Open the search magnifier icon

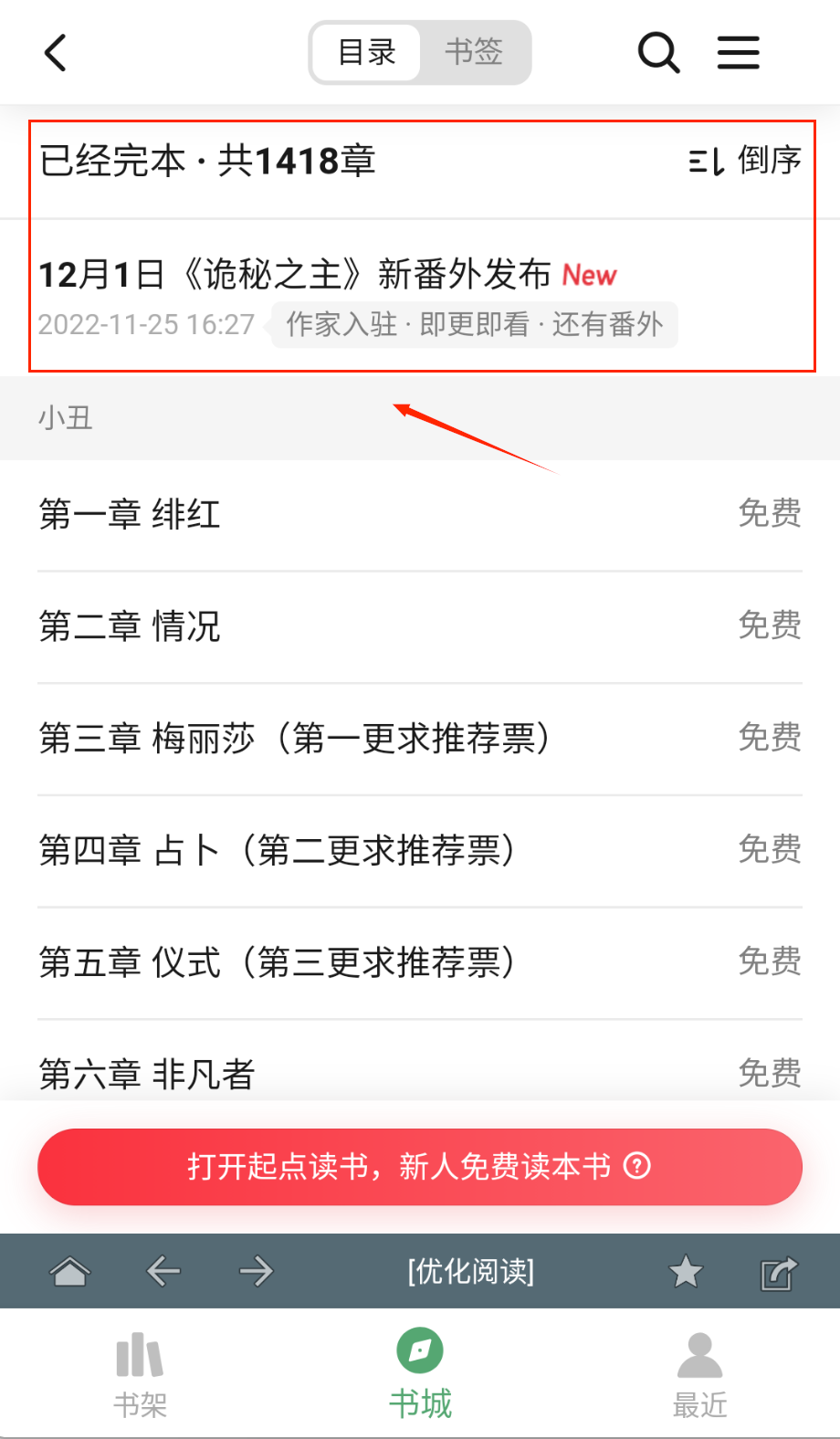(658, 53)
